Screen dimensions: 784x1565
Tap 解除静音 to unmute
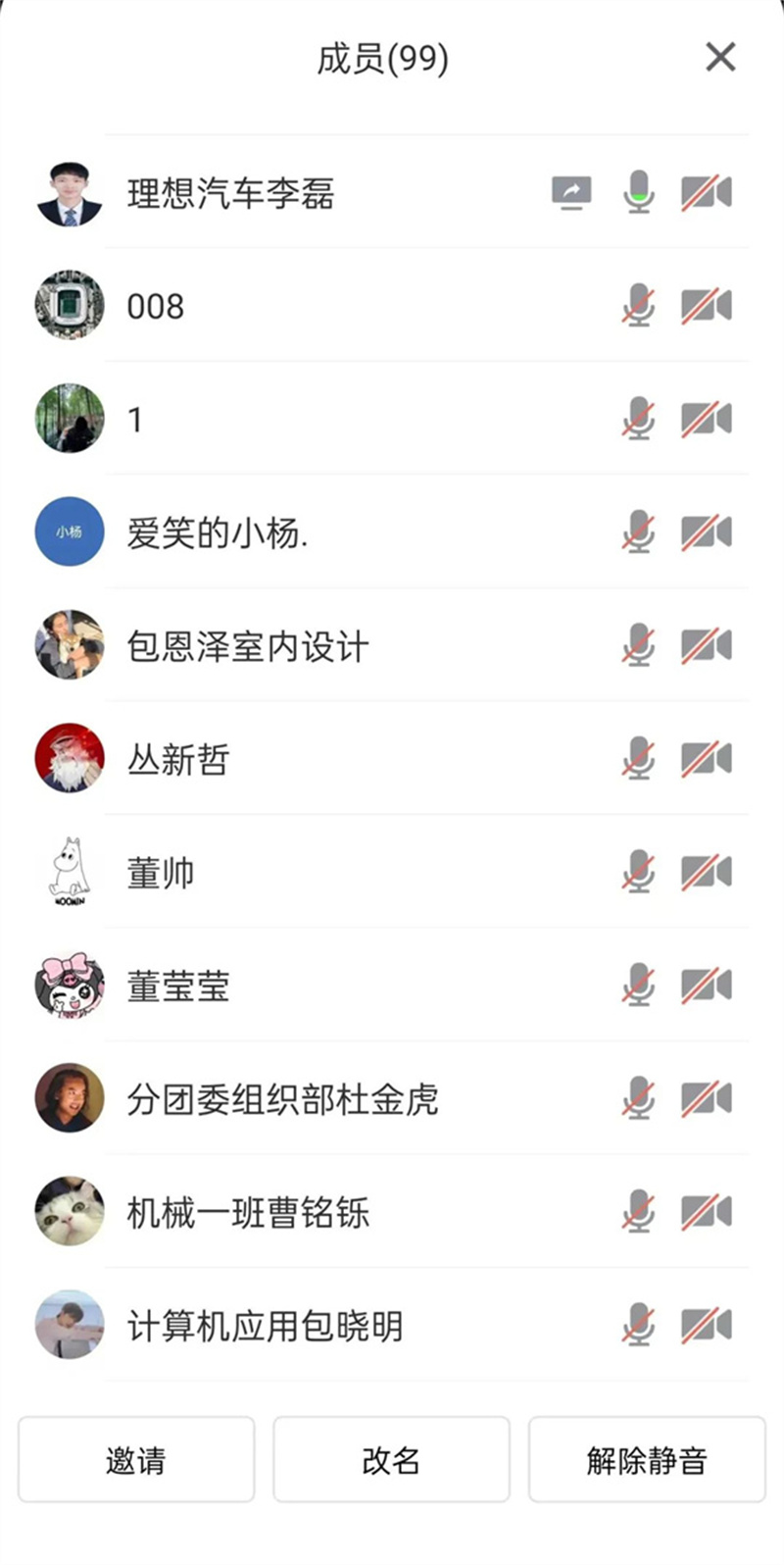pos(647,1460)
